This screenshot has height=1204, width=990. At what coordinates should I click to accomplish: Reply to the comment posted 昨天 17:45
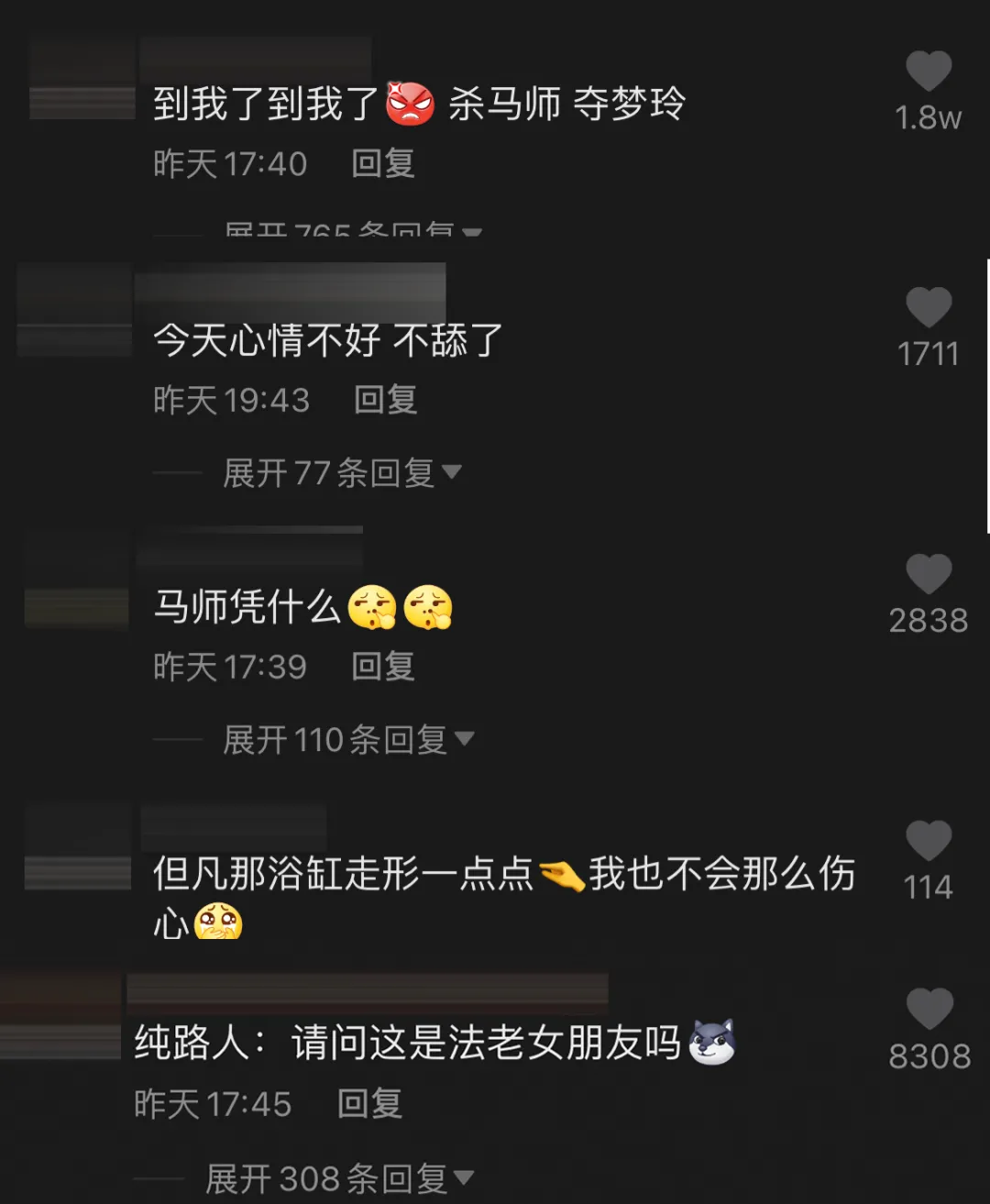(x=369, y=1104)
